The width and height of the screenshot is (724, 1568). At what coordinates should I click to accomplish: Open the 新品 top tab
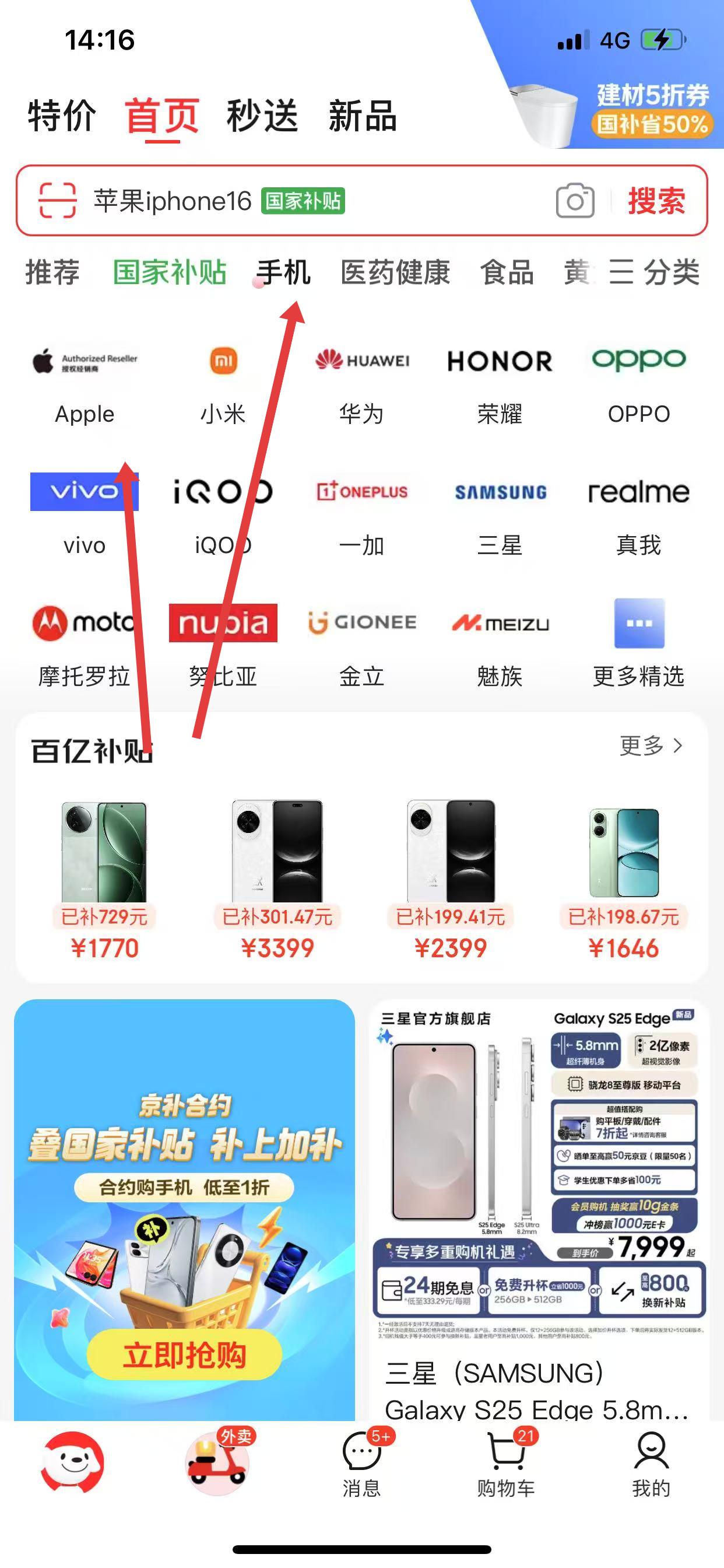[x=363, y=116]
